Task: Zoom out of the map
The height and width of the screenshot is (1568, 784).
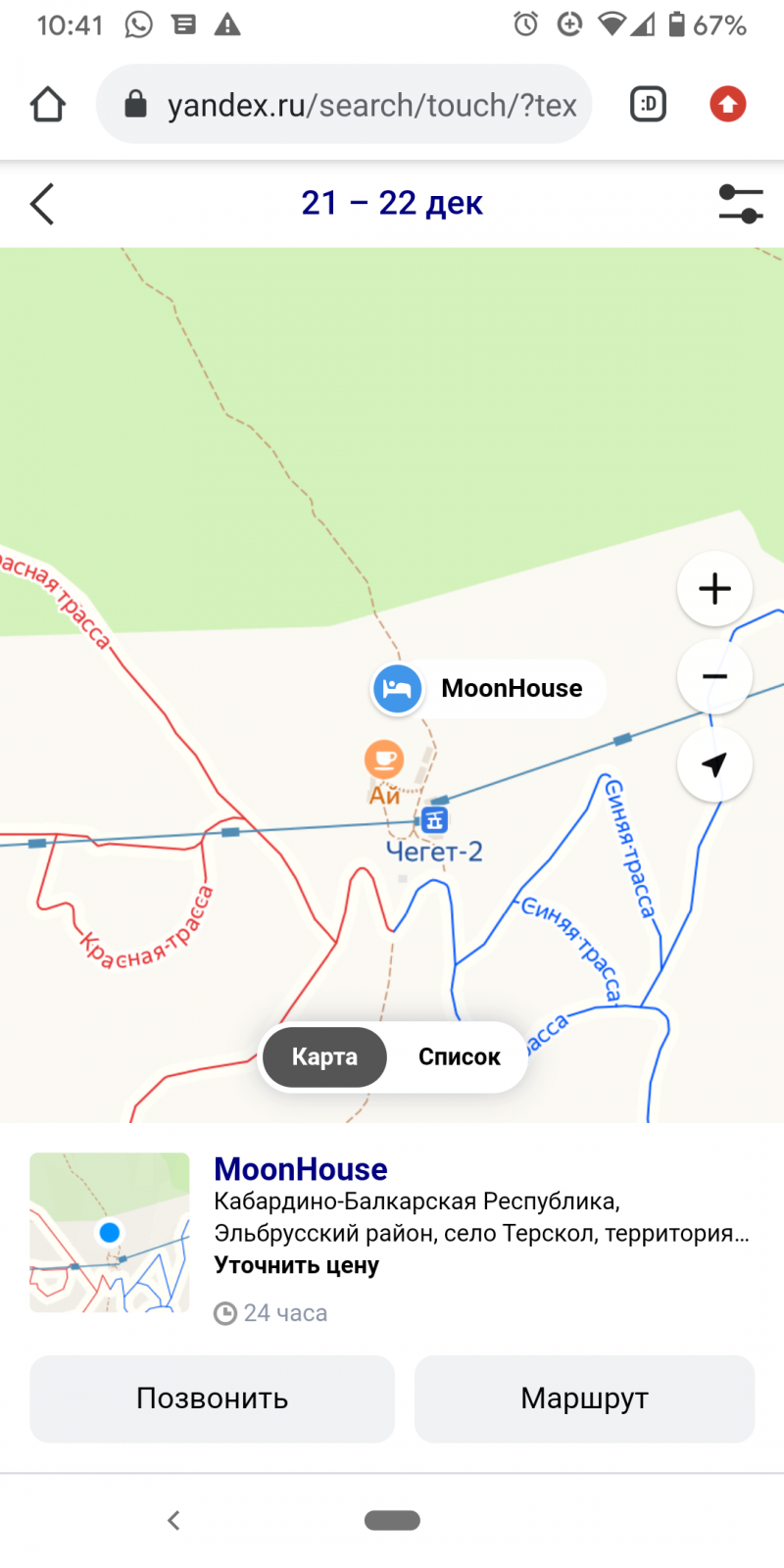Action: 714,676
